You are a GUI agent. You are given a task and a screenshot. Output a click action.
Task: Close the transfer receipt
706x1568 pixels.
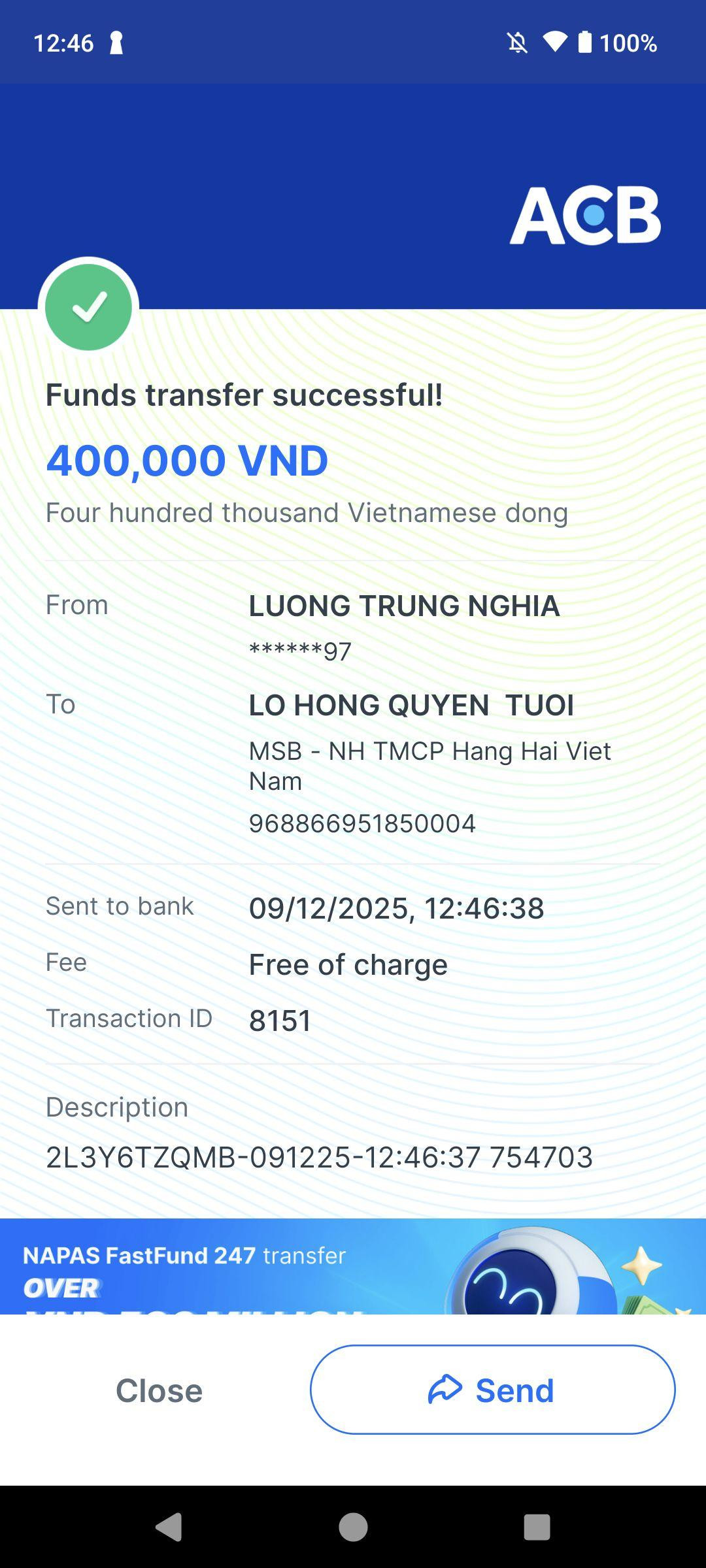coord(159,1390)
